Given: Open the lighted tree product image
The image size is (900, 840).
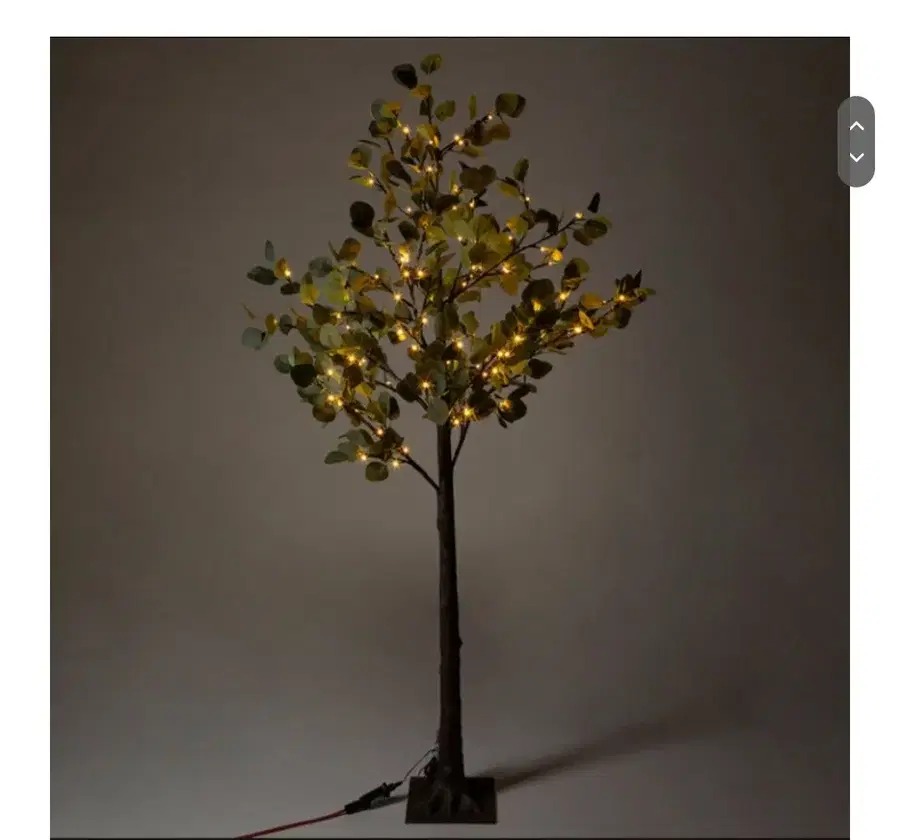Looking at the screenshot, I should tap(449, 437).
